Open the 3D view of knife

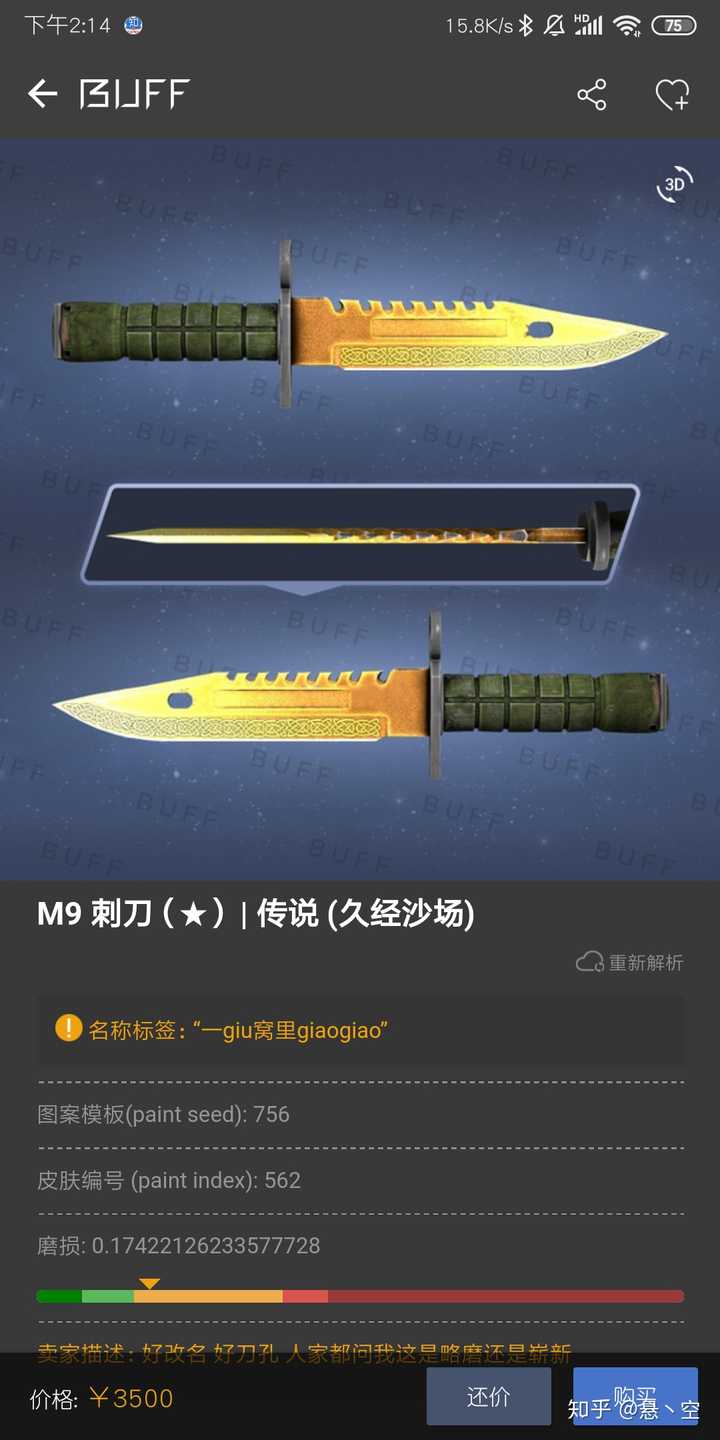point(675,185)
